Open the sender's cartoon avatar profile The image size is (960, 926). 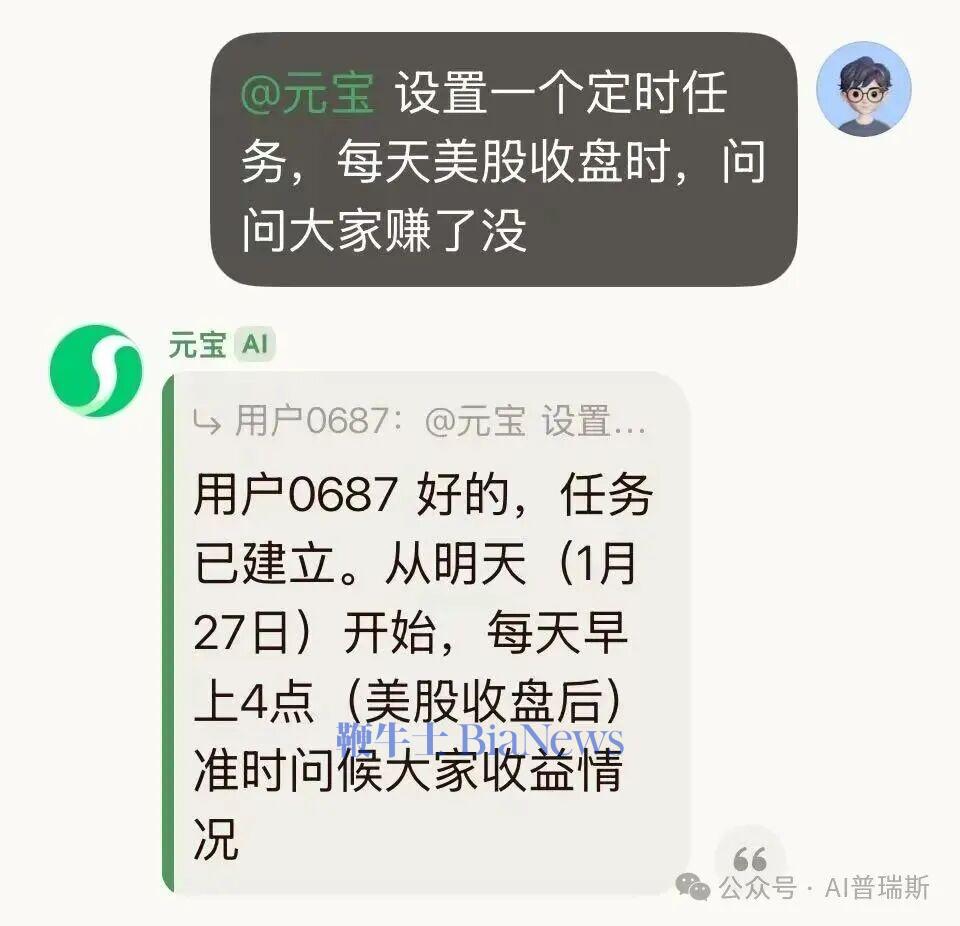864,89
